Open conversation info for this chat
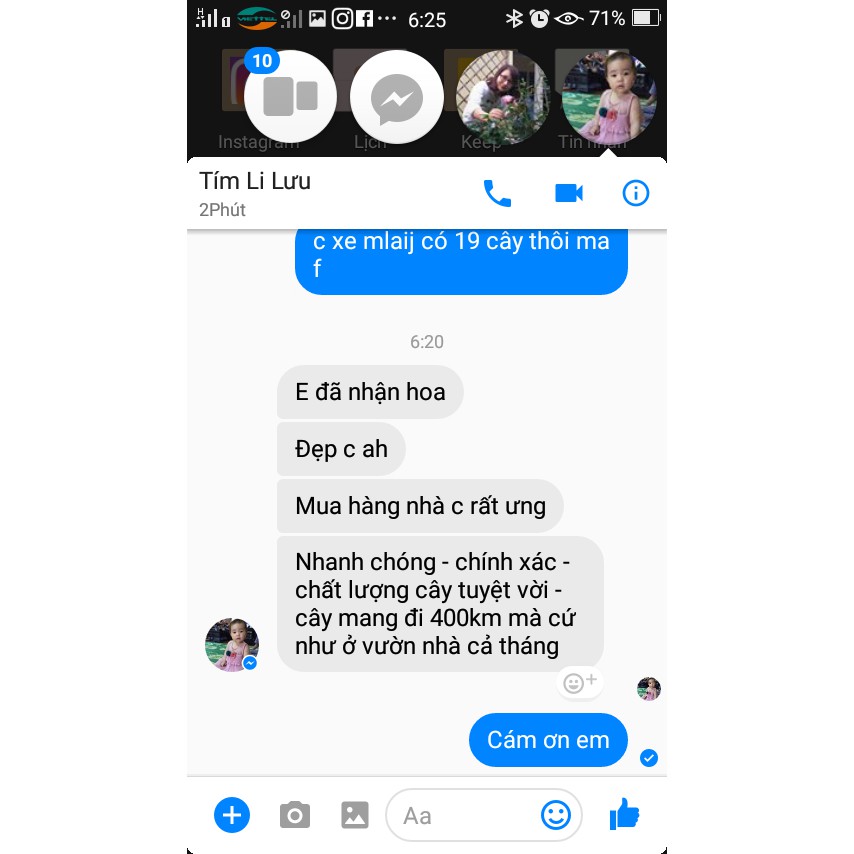The image size is (854, 854). click(x=636, y=193)
